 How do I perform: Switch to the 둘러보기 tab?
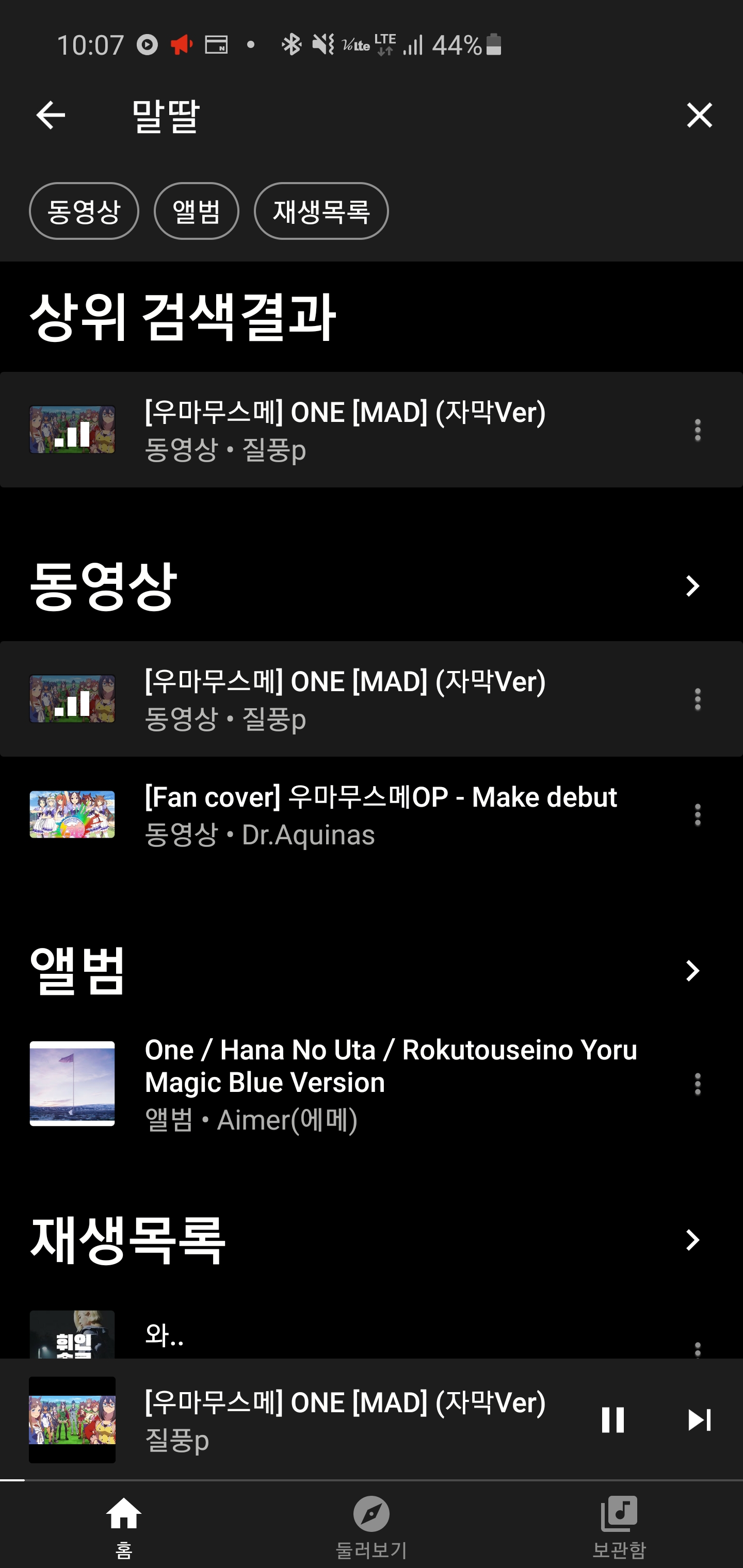(372, 1525)
